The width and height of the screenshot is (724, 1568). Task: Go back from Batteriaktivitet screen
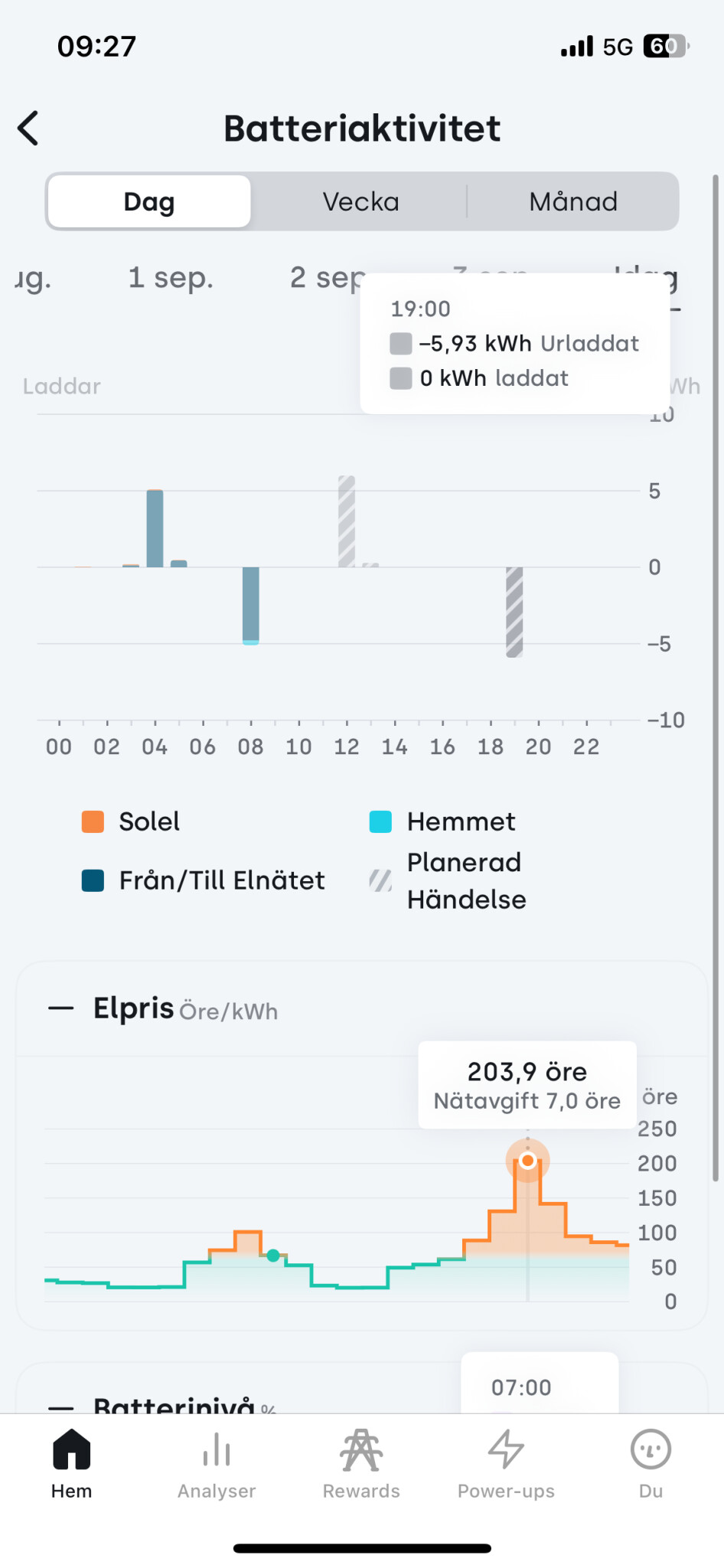click(x=29, y=128)
